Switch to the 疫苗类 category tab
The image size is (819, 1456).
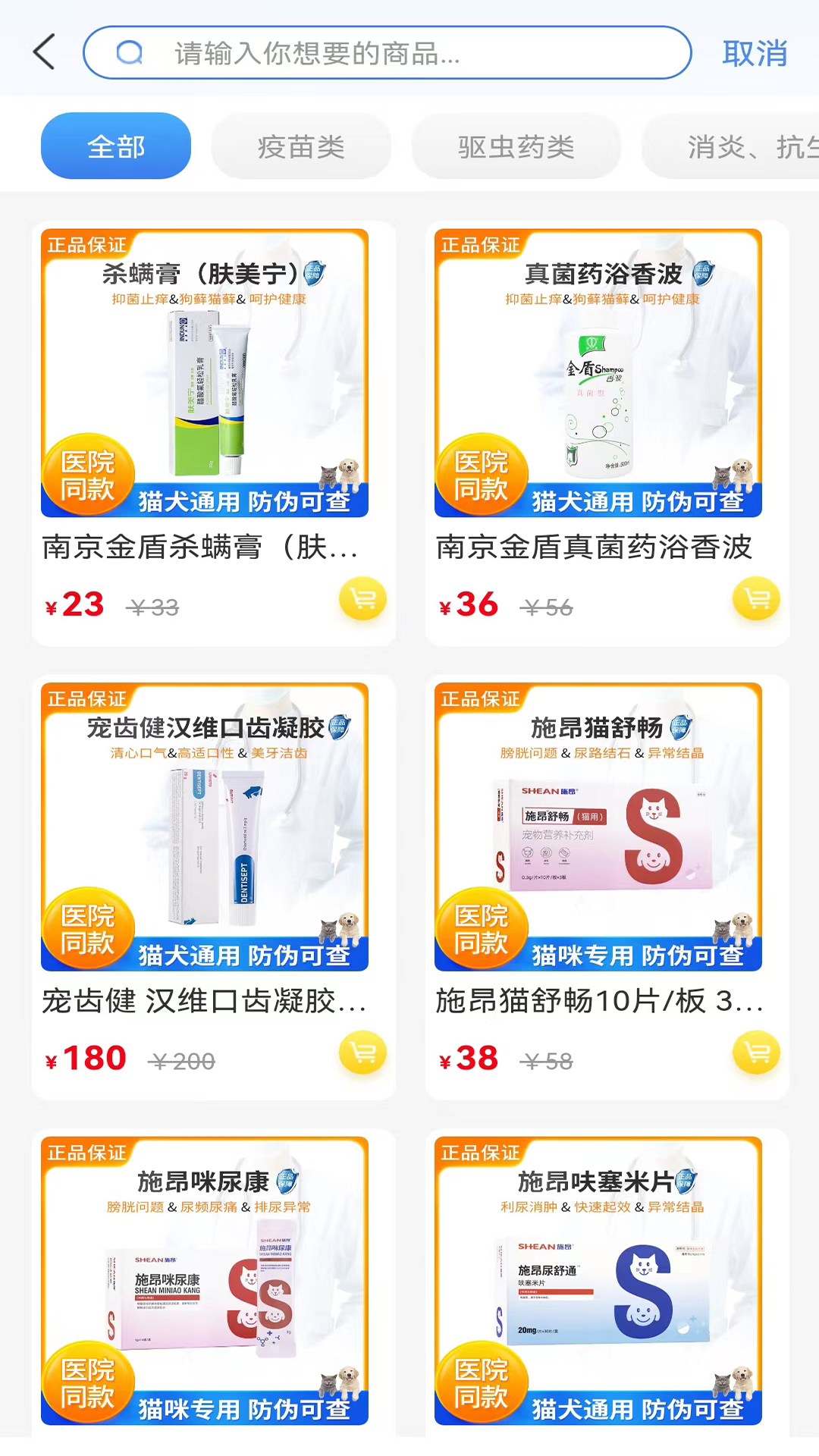coord(301,146)
